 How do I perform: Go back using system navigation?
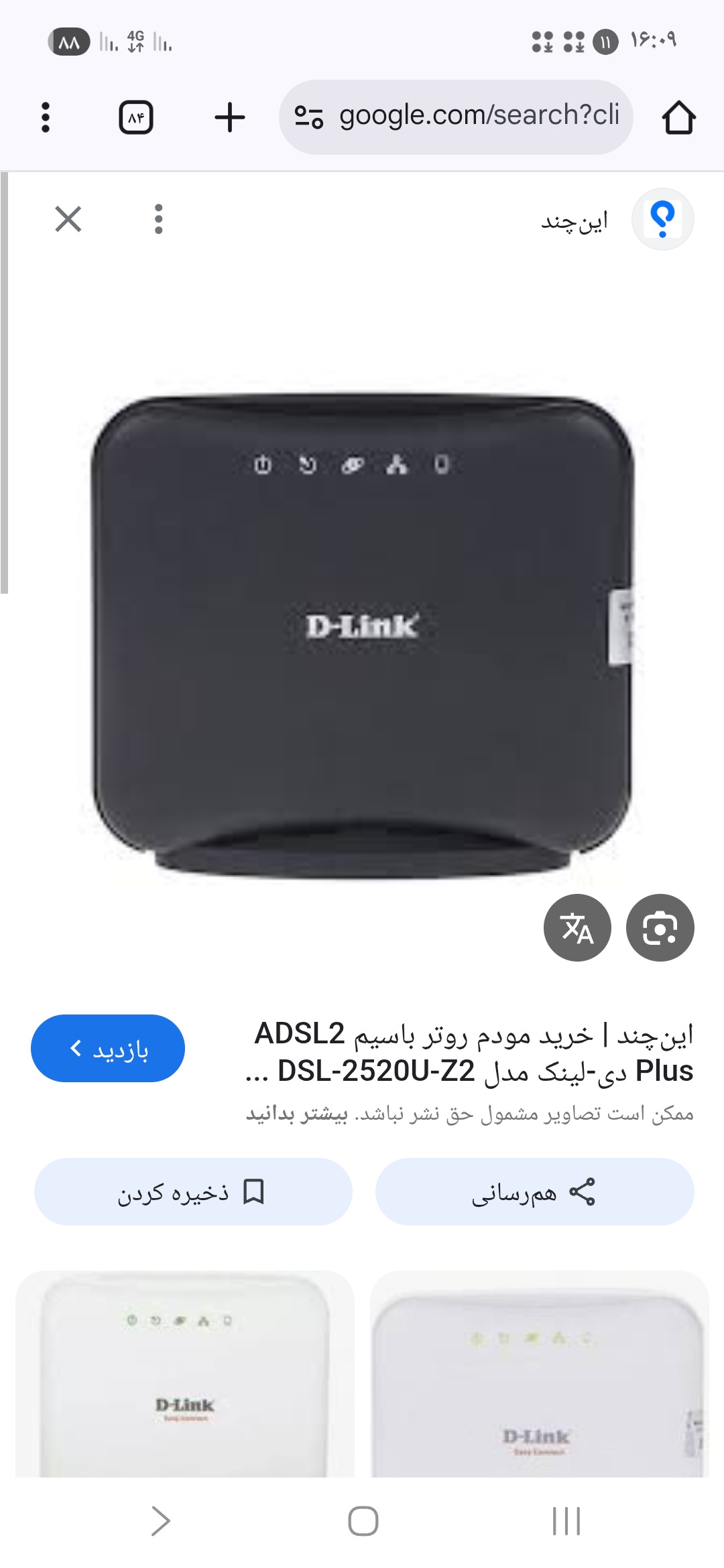click(160, 1520)
